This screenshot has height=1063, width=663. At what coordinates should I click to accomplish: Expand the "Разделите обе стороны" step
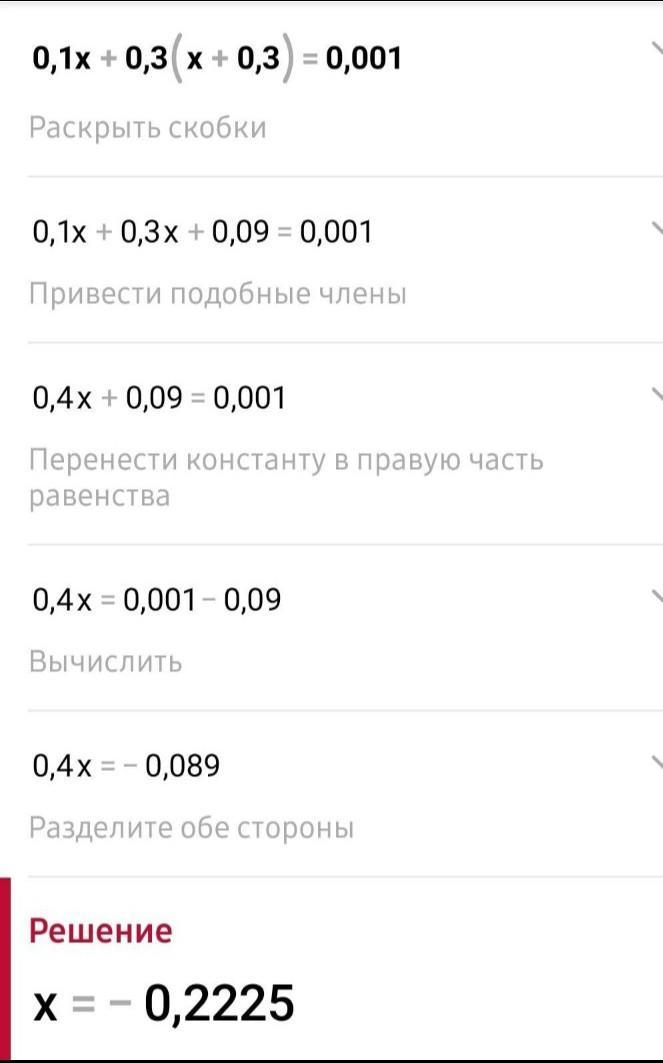[x=656, y=762]
